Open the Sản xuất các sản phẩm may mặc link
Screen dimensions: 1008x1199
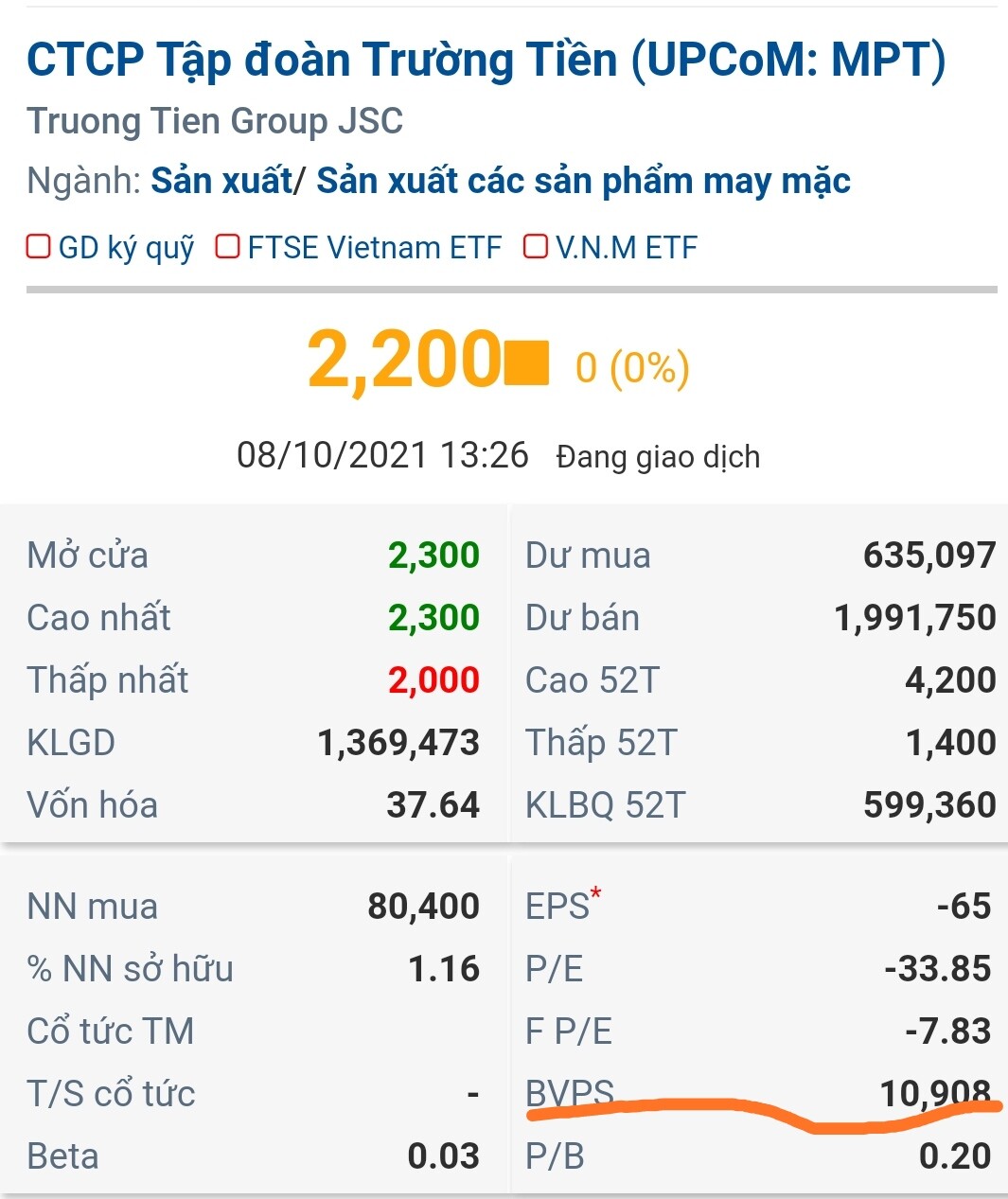[583, 180]
